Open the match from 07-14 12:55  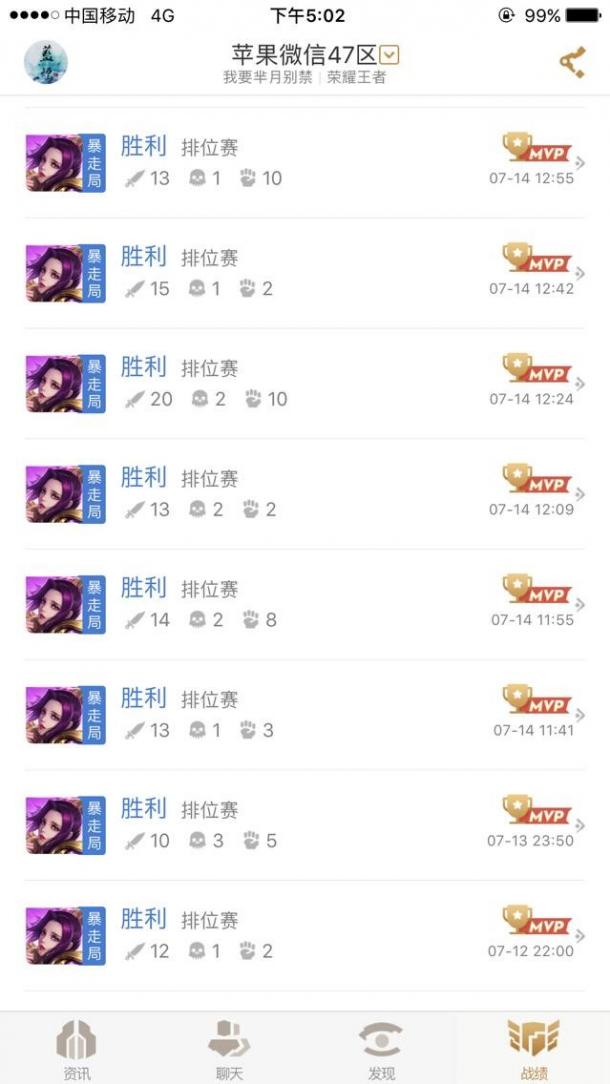[304, 163]
